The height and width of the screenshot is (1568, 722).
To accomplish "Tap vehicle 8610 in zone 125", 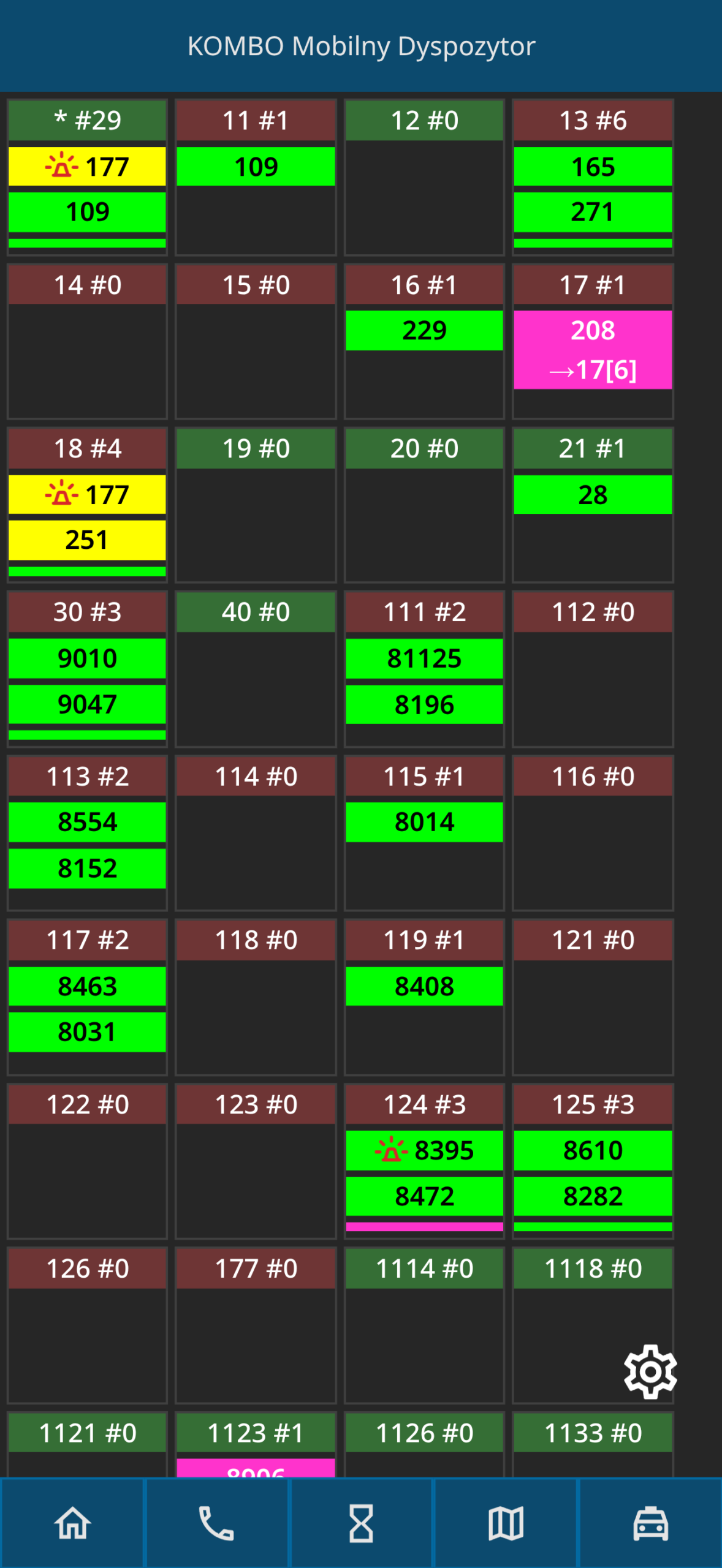I will click(593, 1150).
